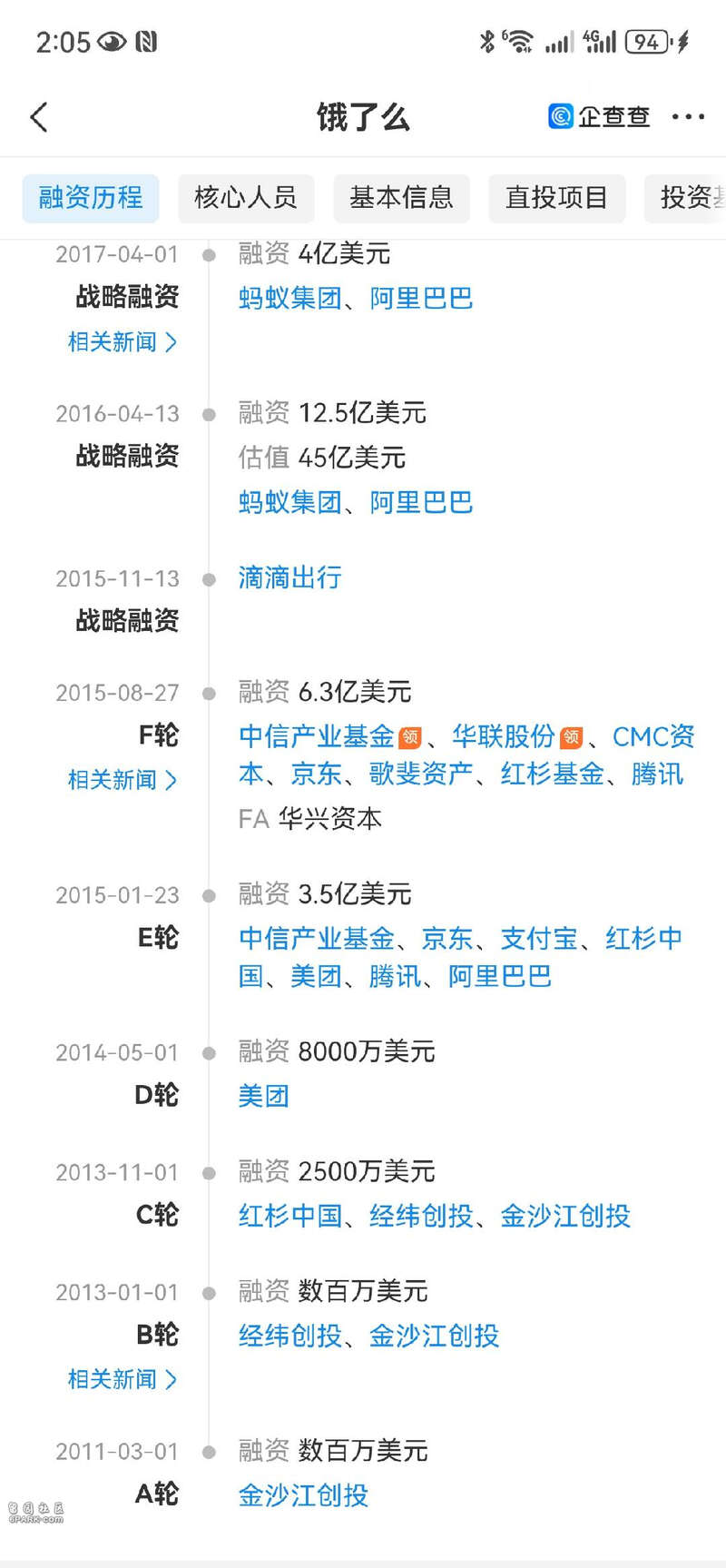Open 华联股份 investor page

point(504,736)
